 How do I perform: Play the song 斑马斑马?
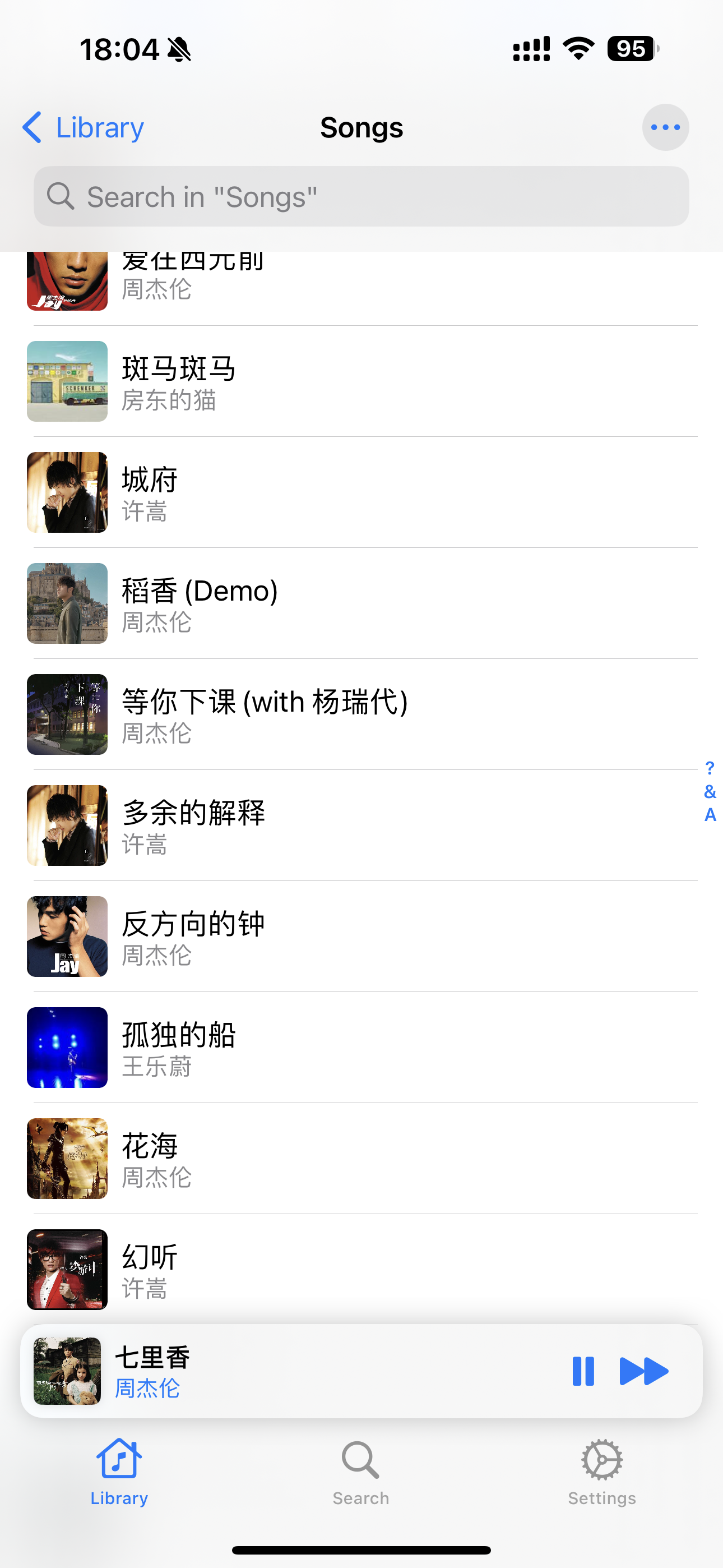361,382
